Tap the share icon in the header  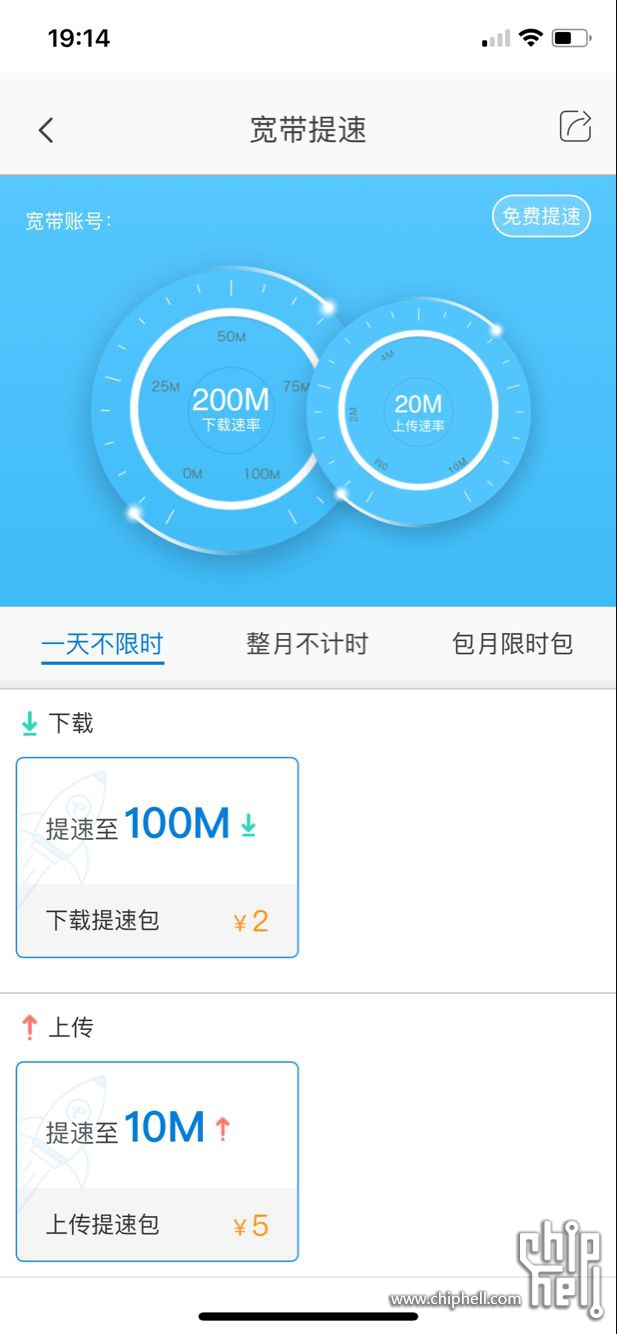point(575,127)
